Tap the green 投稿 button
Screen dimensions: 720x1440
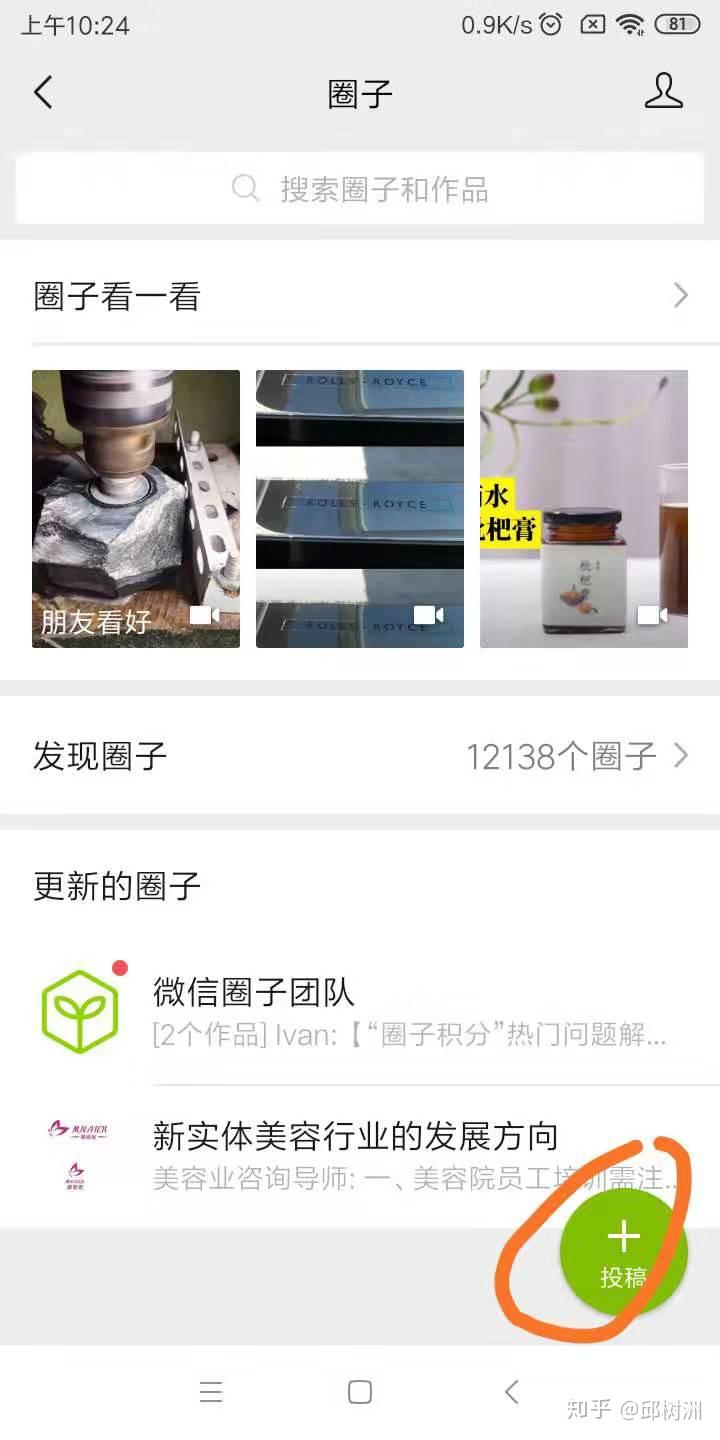pos(623,1252)
